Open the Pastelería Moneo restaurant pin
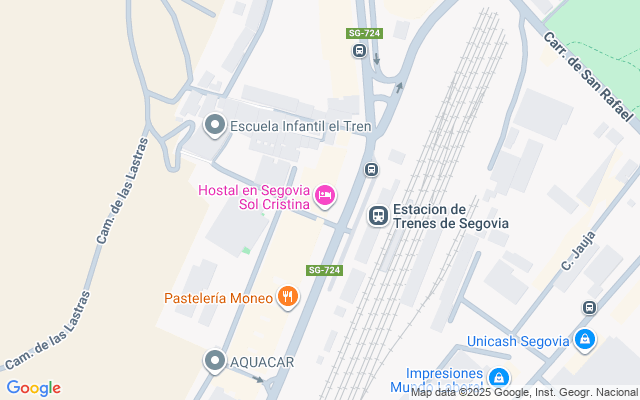 [288, 297]
